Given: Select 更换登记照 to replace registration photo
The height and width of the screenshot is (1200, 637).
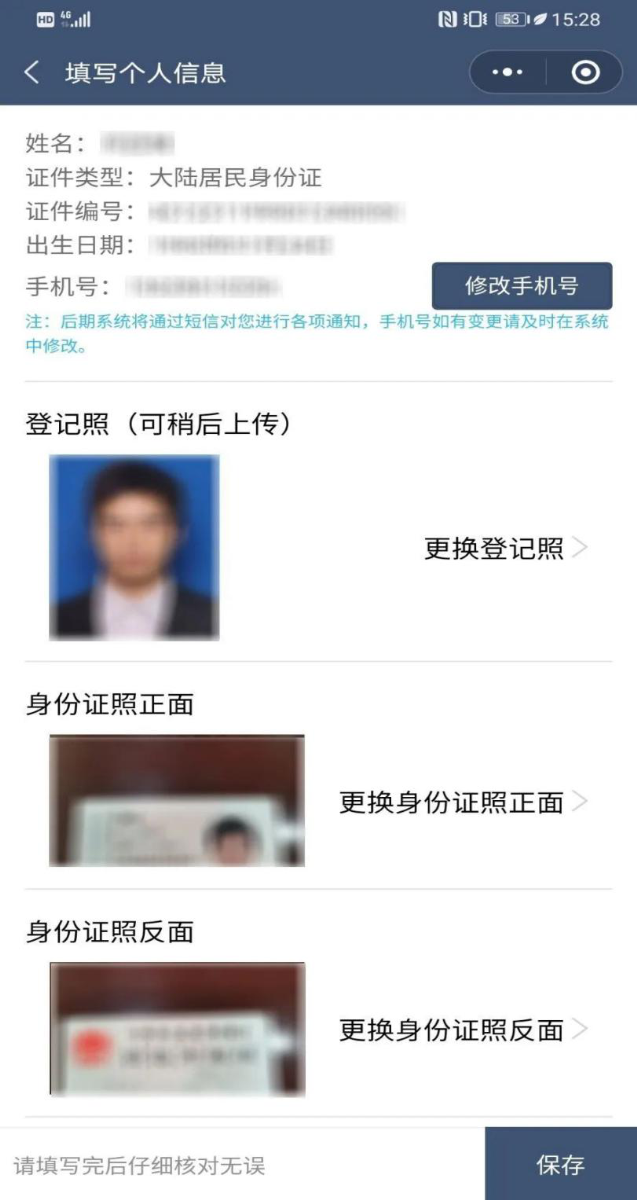Looking at the screenshot, I should pyautogui.click(x=504, y=548).
